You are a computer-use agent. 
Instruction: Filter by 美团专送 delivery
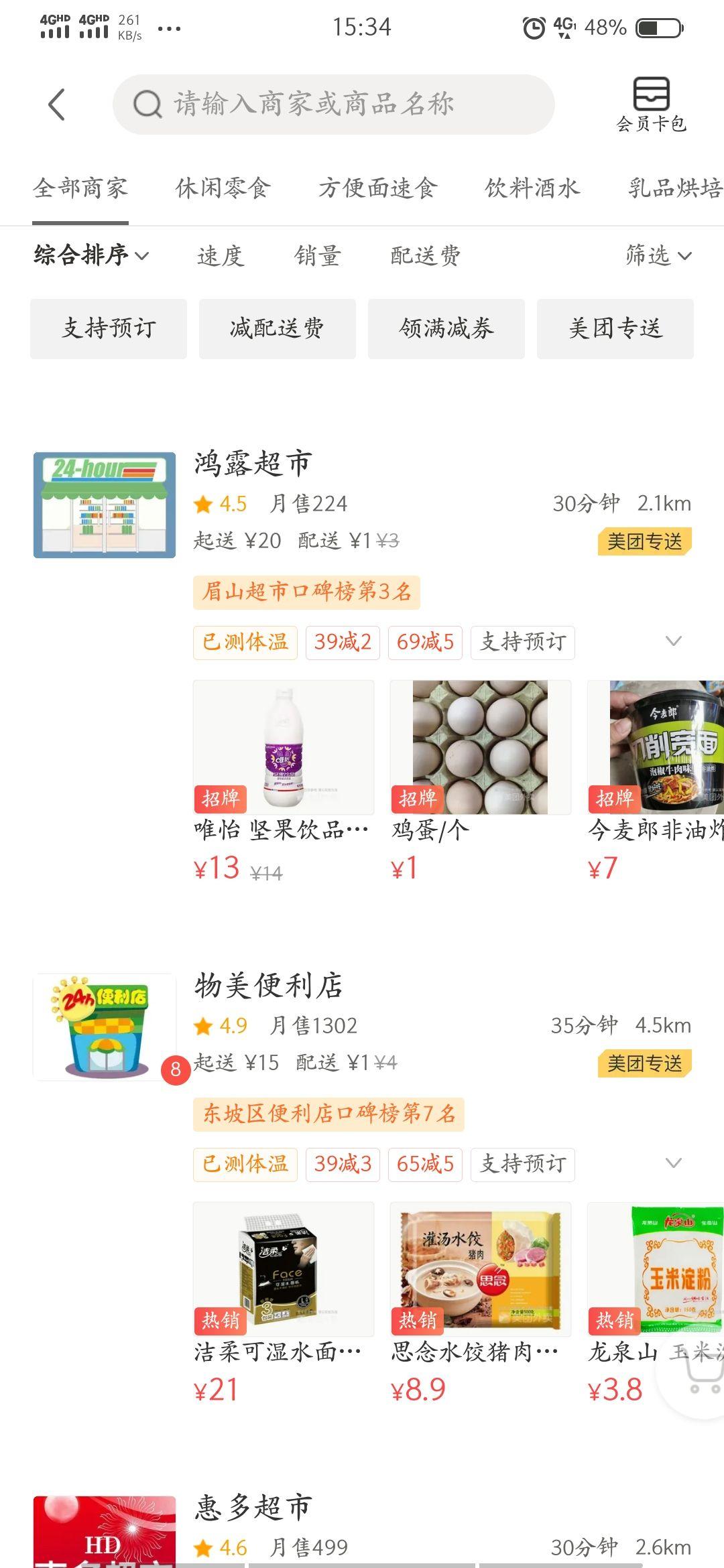tap(615, 328)
